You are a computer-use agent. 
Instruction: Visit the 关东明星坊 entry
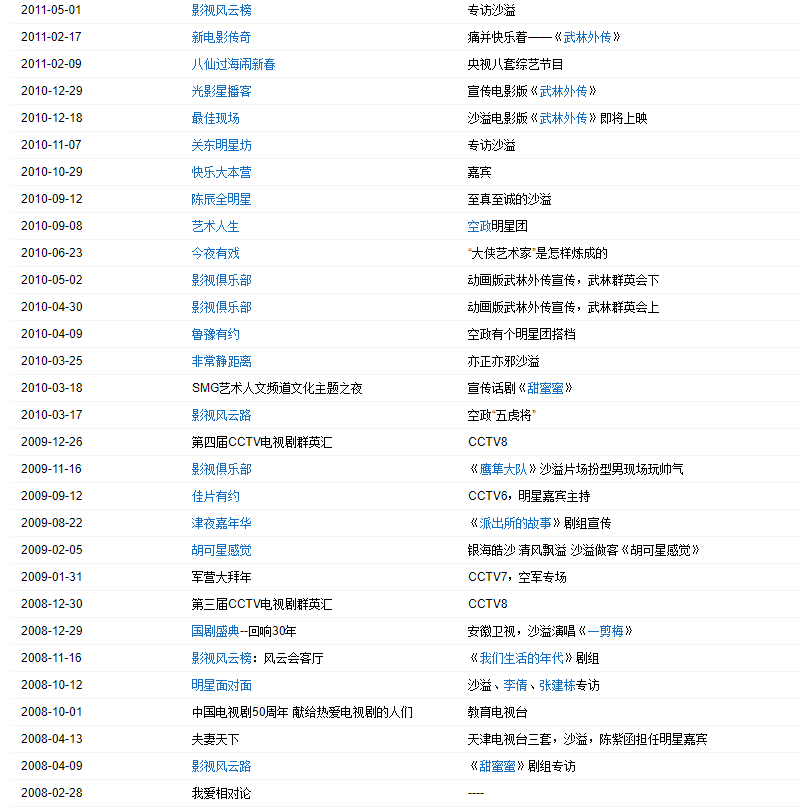[221, 145]
